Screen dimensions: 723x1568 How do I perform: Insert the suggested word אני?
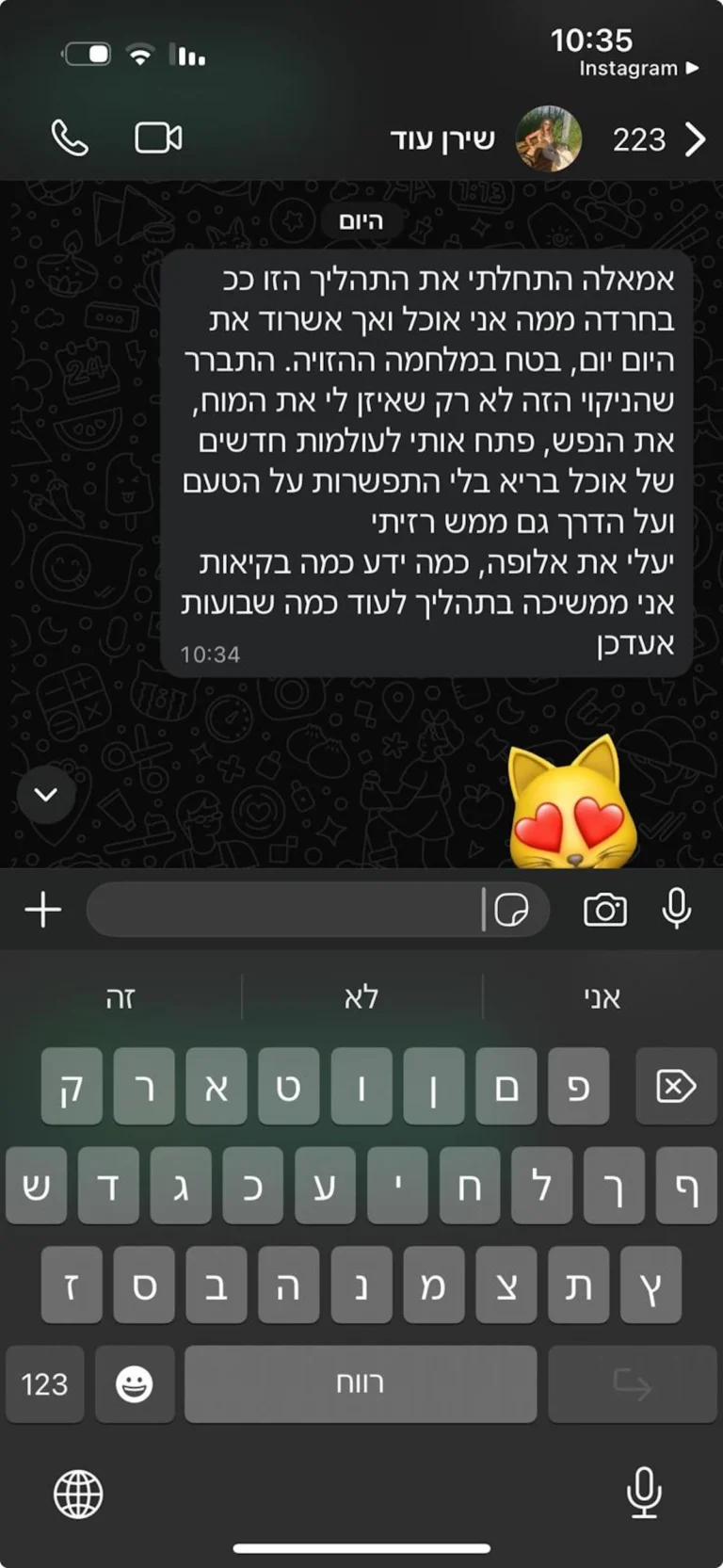coord(602,997)
